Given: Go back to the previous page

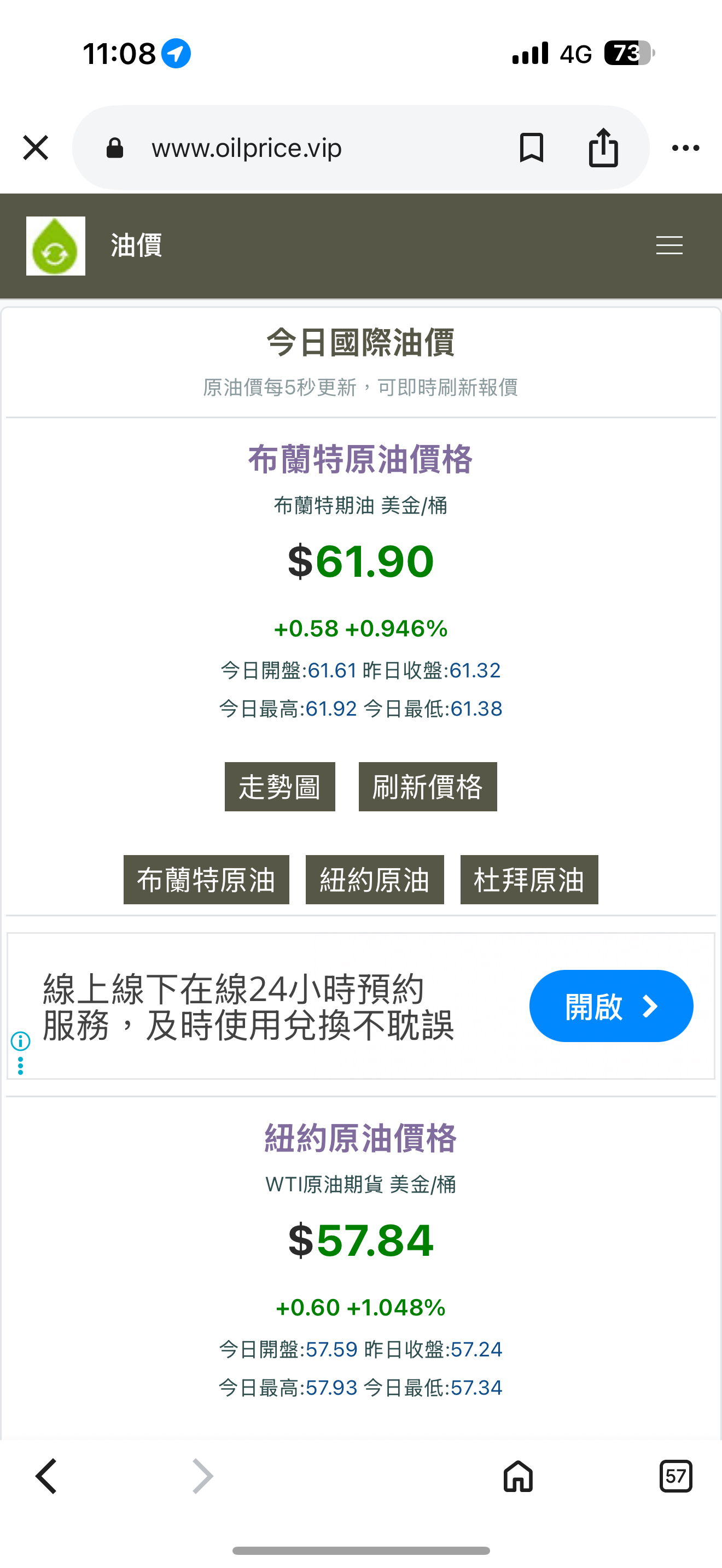Looking at the screenshot, I should [x=46, y=1476].
